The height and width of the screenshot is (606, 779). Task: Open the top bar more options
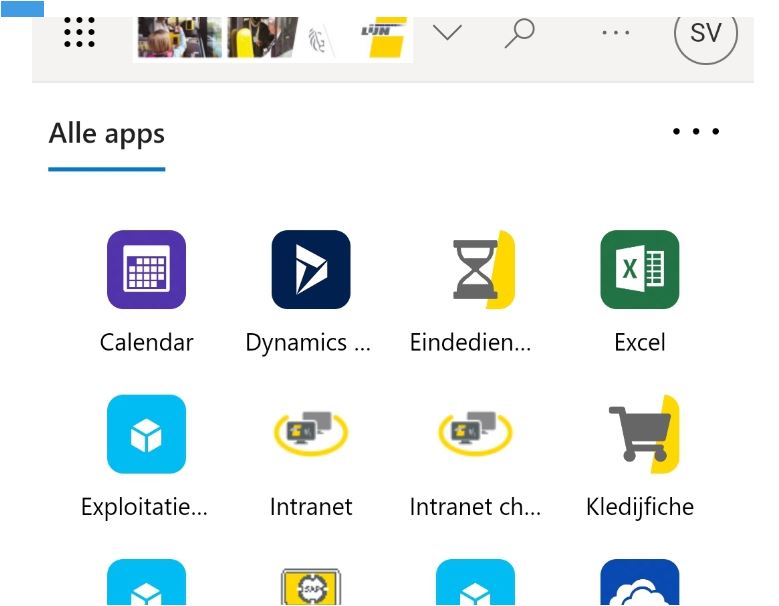(x=616, y=32)
